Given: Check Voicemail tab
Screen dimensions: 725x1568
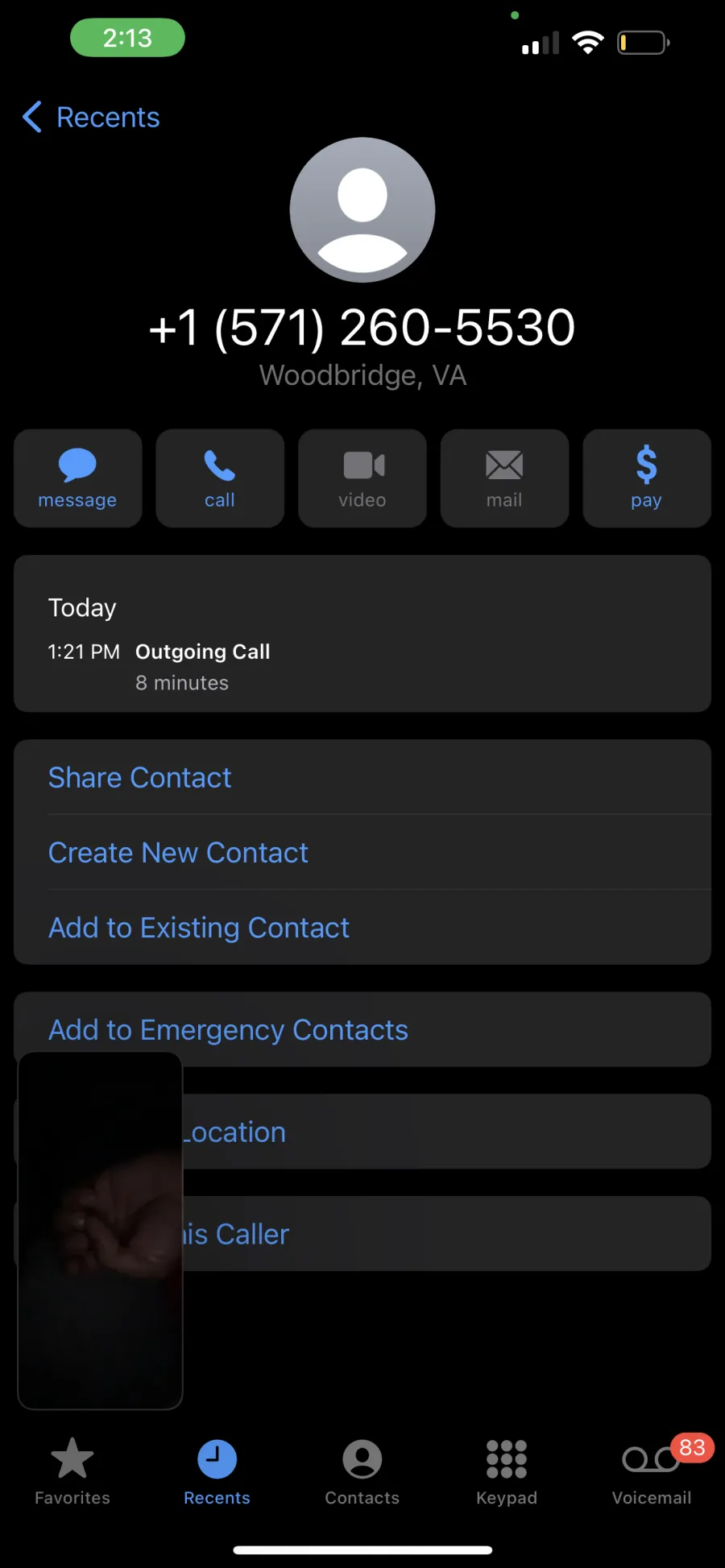Looking at the screenshot, I should [x=652, y=1472].
